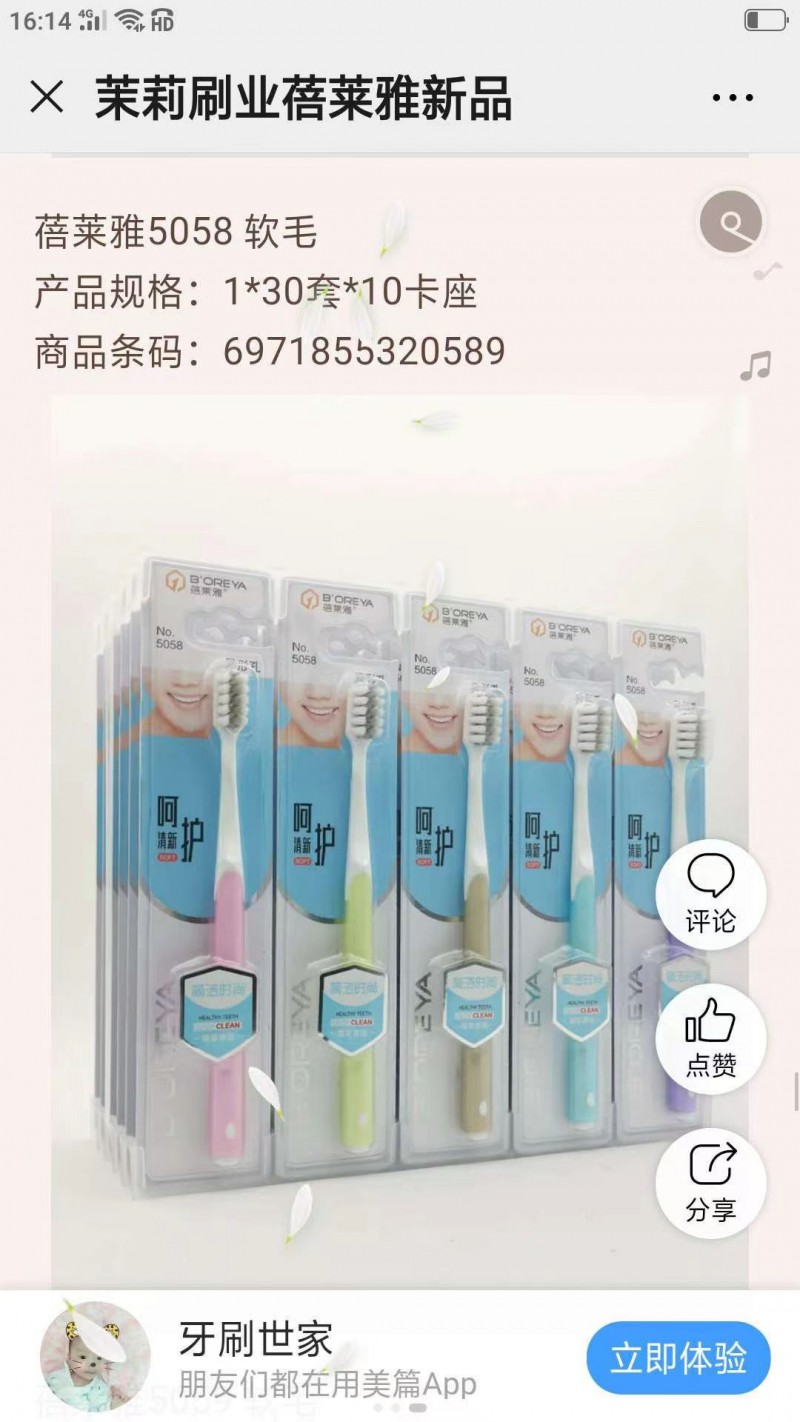
Task: Toggle the background music note icon
Action: (x=756, y=366)
